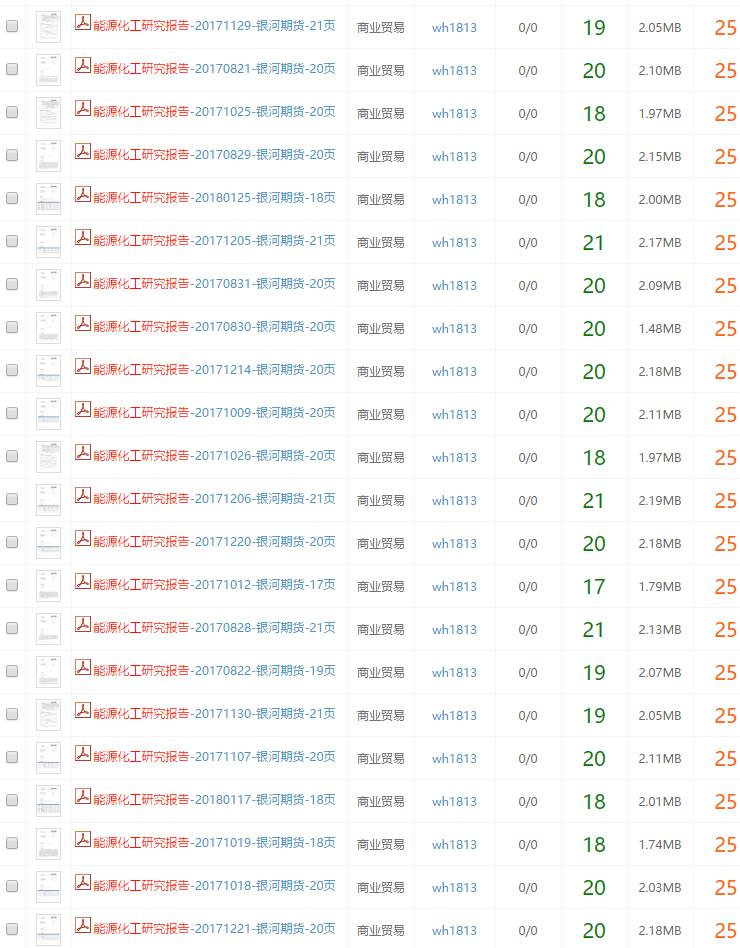Open the 20171130 energy chemical report
Screen dimensions: 740x948
pos(214,715)
